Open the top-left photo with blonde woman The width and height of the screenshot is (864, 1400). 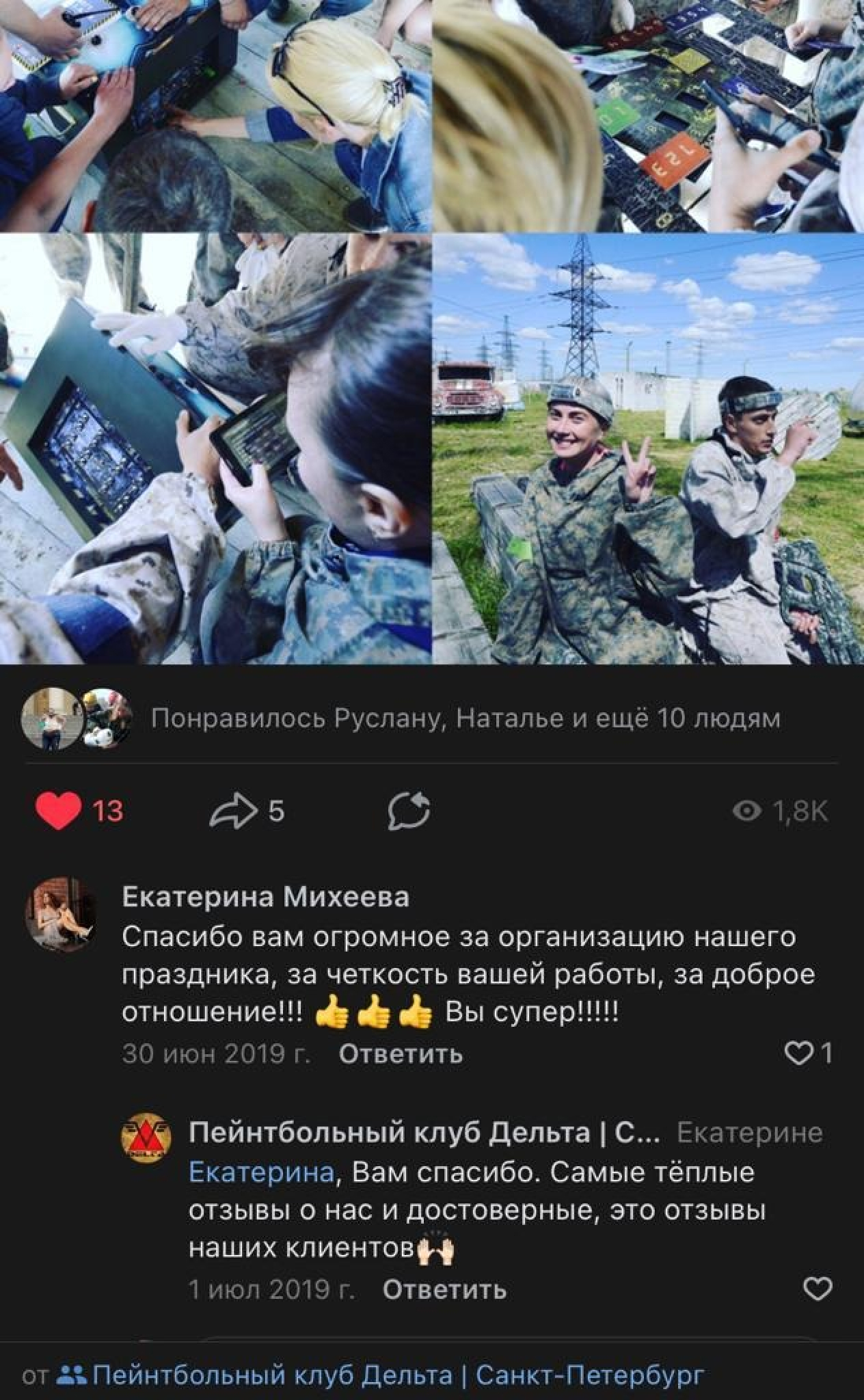tap(215, 115)
